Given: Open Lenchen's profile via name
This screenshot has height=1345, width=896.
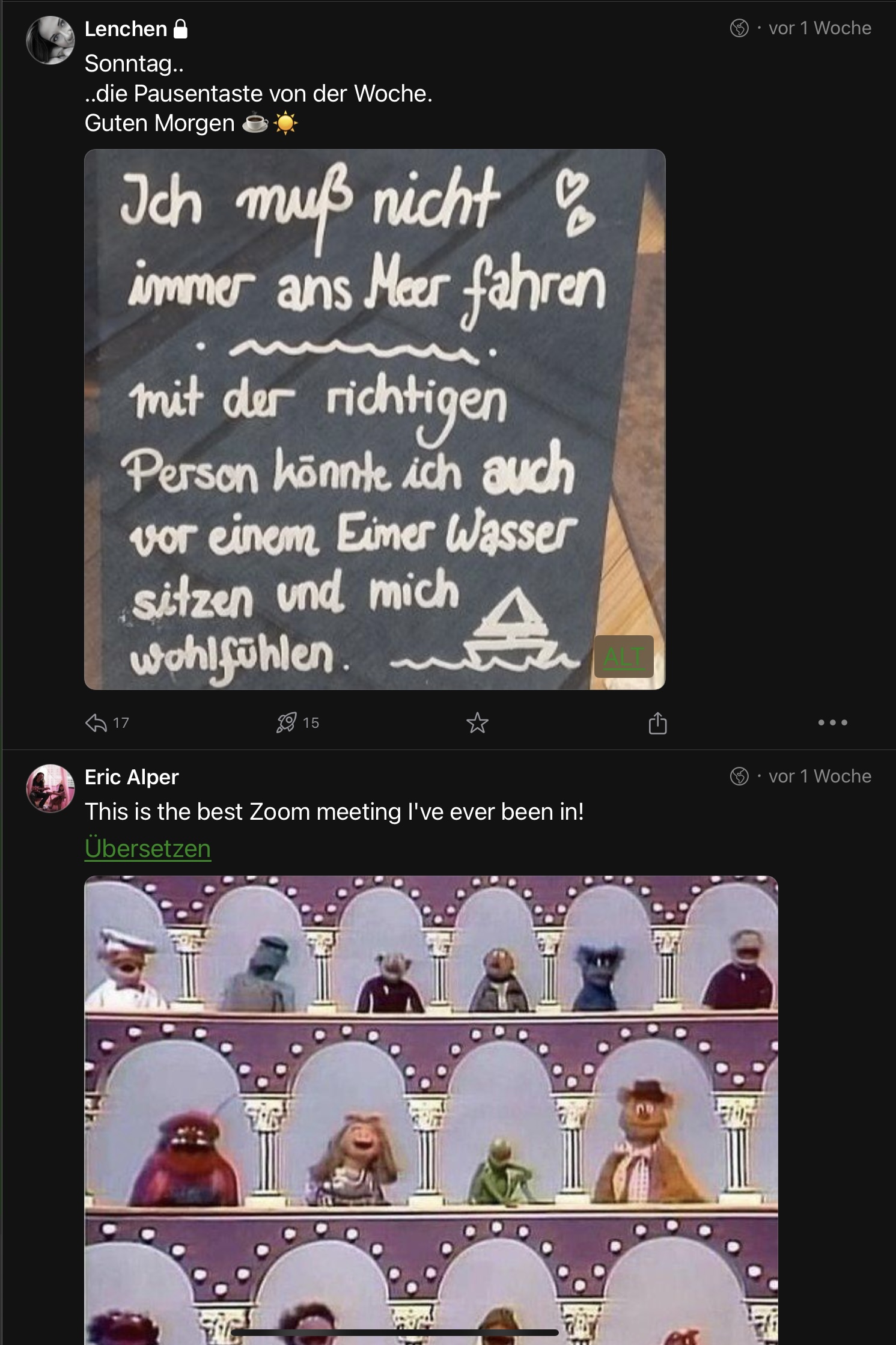Looking at the screenshot, I should coord(126,29).
